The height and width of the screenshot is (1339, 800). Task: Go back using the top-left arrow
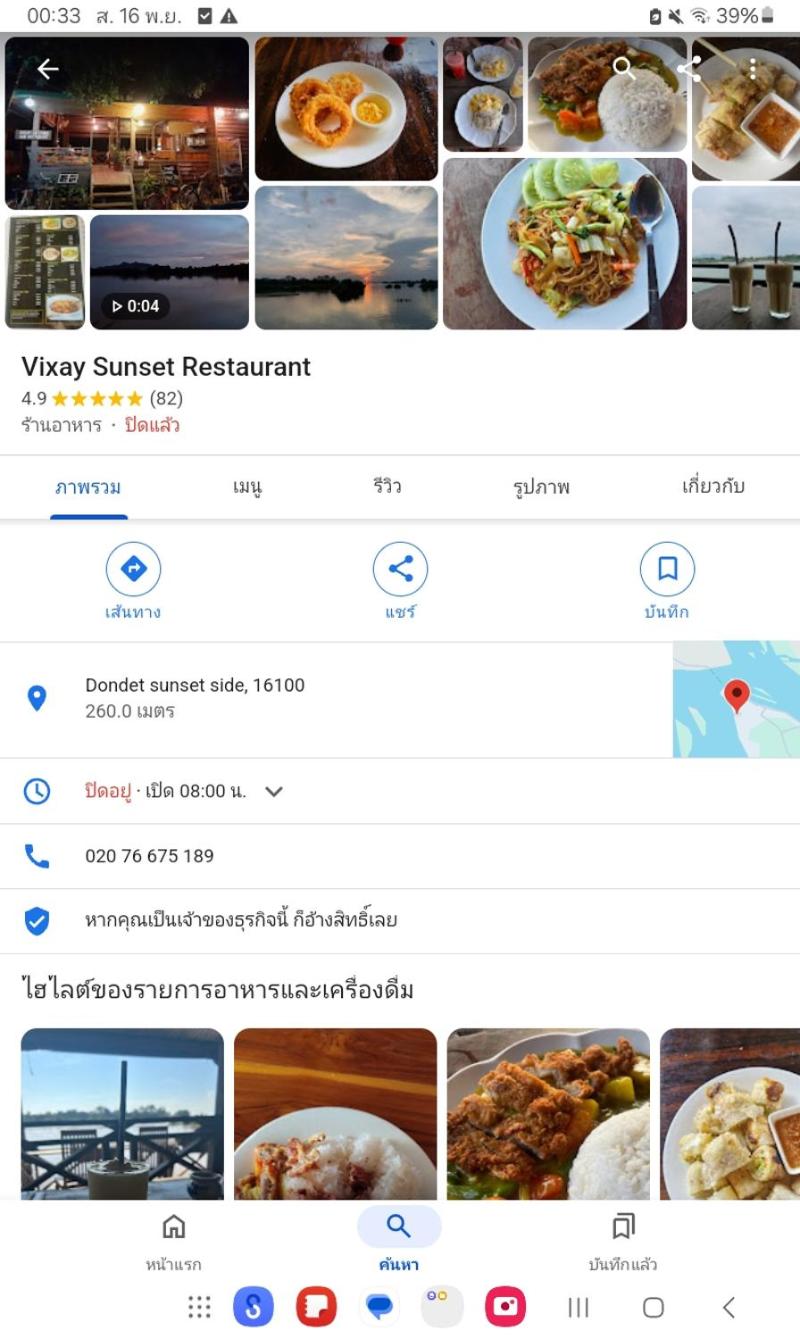pos(47,69)
